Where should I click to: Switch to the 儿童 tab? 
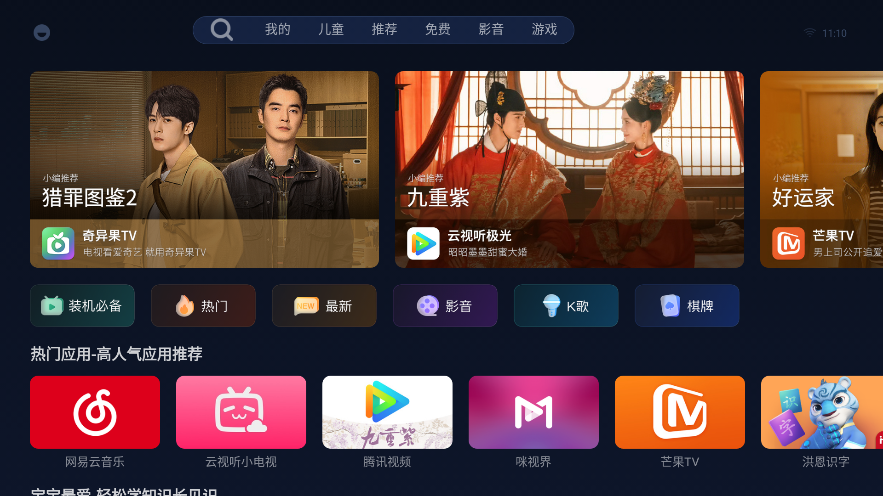click(x=331, y=30)
